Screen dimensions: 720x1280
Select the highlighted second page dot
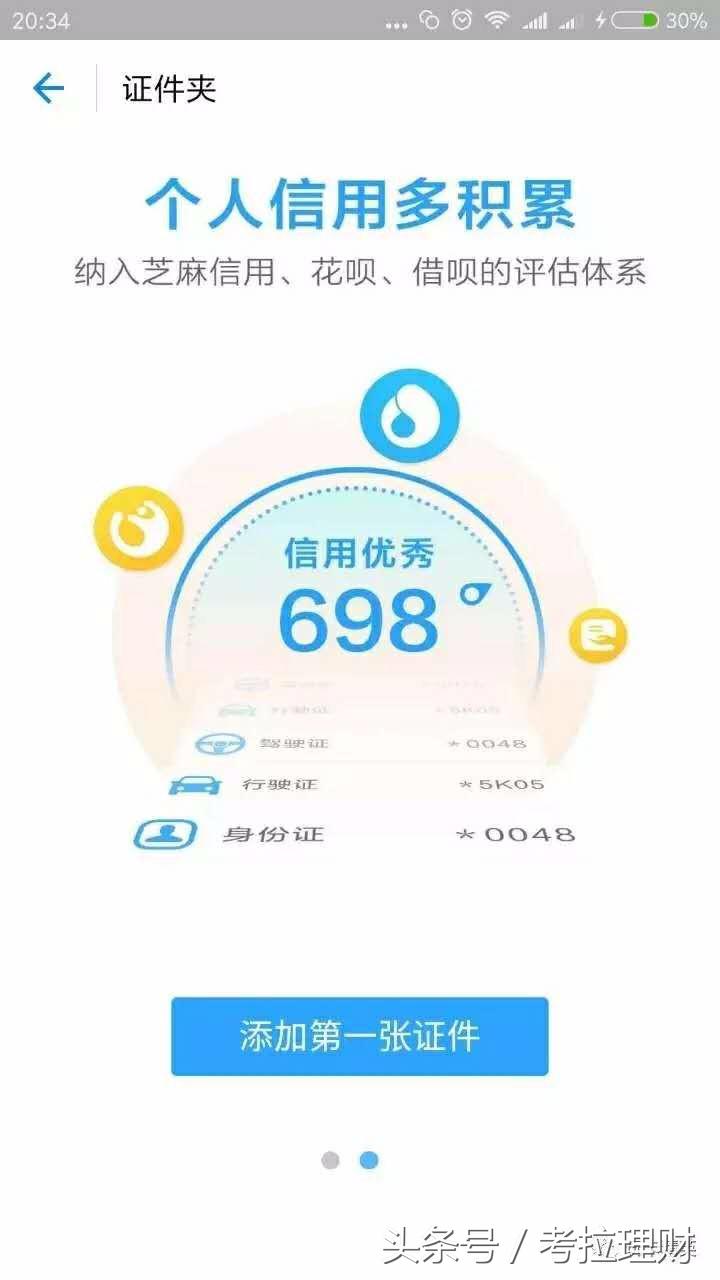[368, 1159]
